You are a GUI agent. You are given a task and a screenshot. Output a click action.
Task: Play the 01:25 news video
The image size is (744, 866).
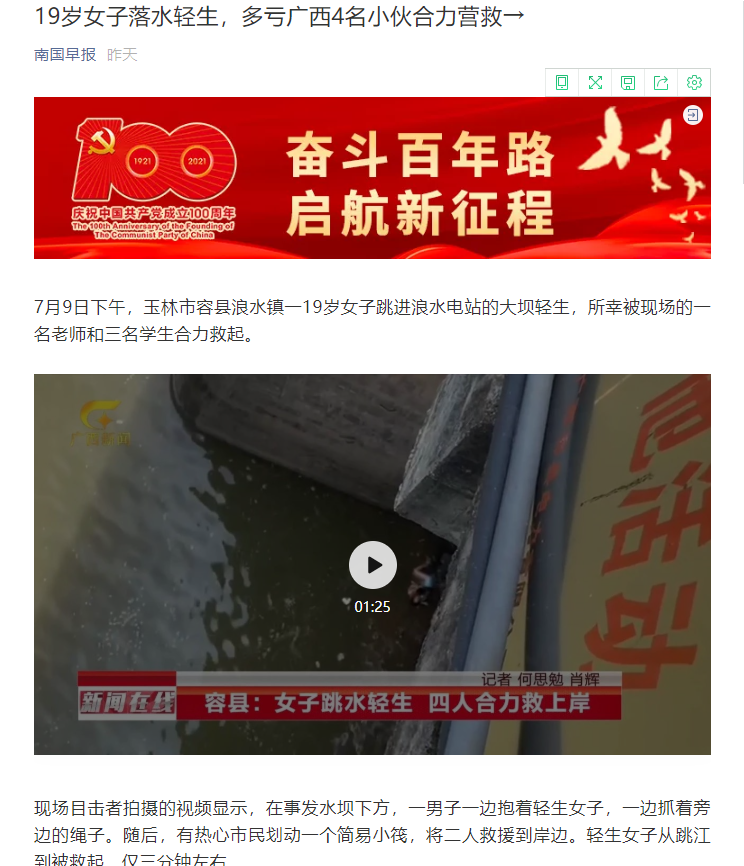click(x=372, y=565)
